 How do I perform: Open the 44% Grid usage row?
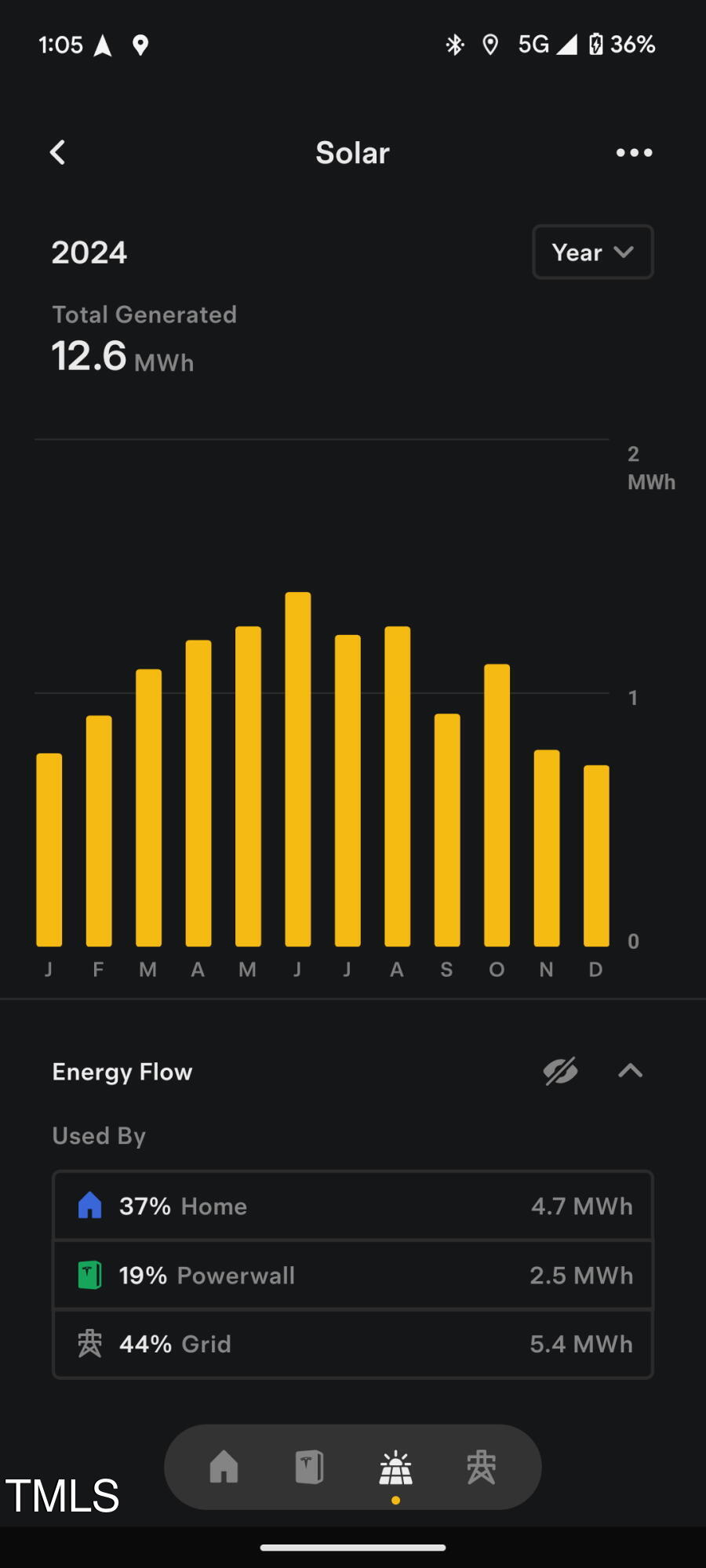coord(353,1344)
